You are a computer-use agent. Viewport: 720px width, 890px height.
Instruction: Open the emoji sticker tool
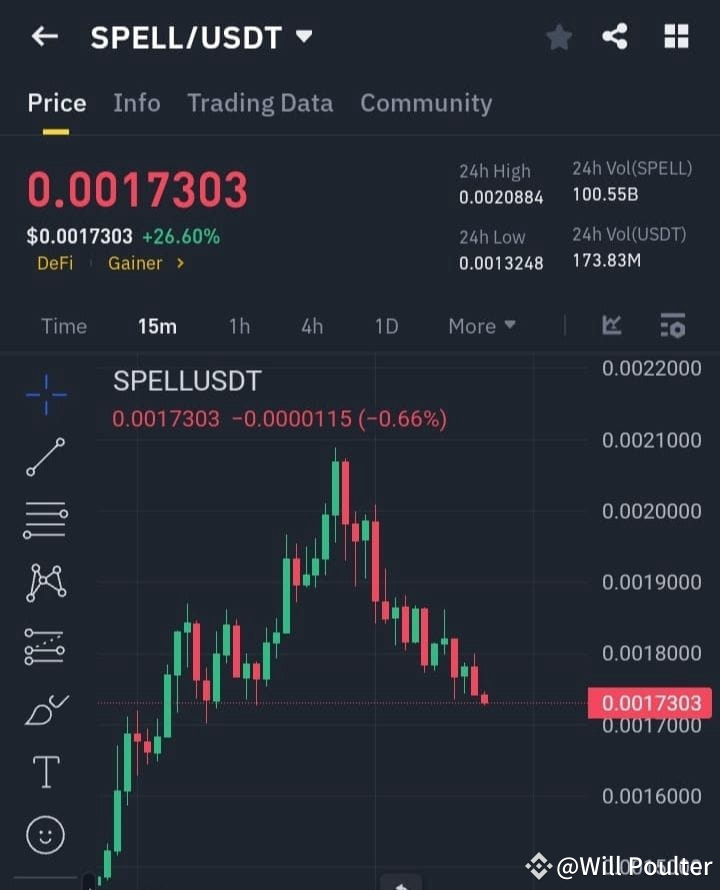[44, 834]
